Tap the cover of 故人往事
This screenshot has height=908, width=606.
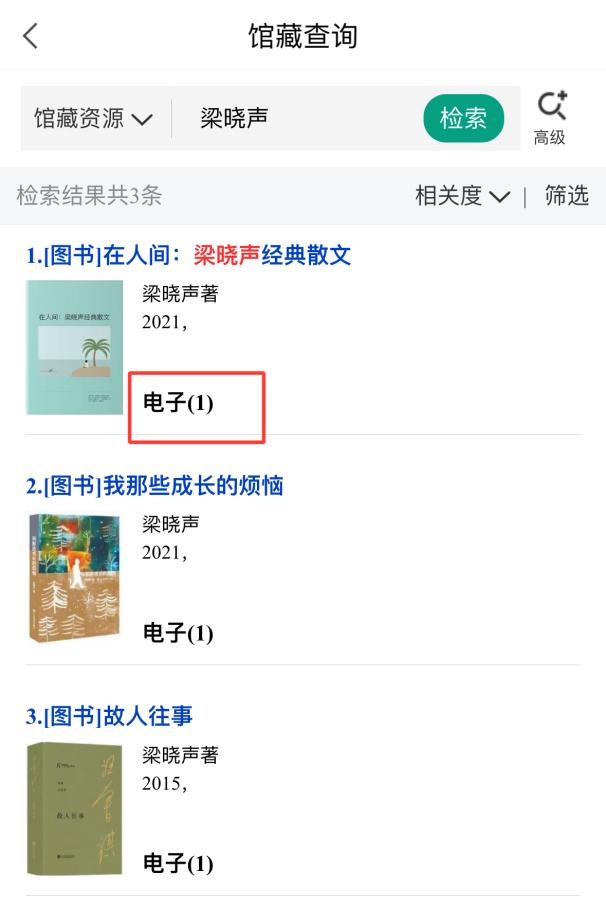(75, 808)
